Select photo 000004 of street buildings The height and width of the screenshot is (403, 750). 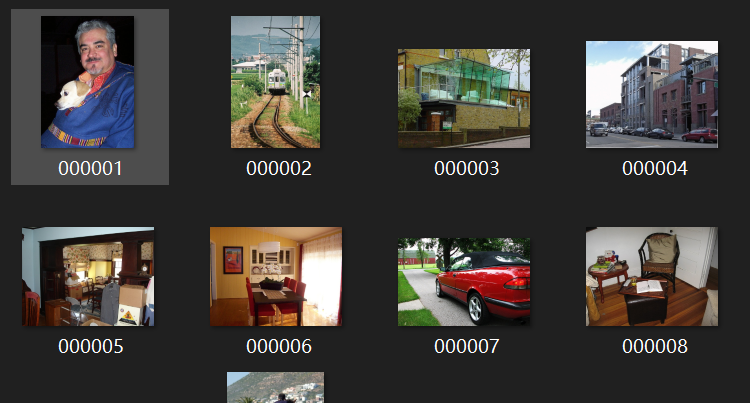(651, 94)
